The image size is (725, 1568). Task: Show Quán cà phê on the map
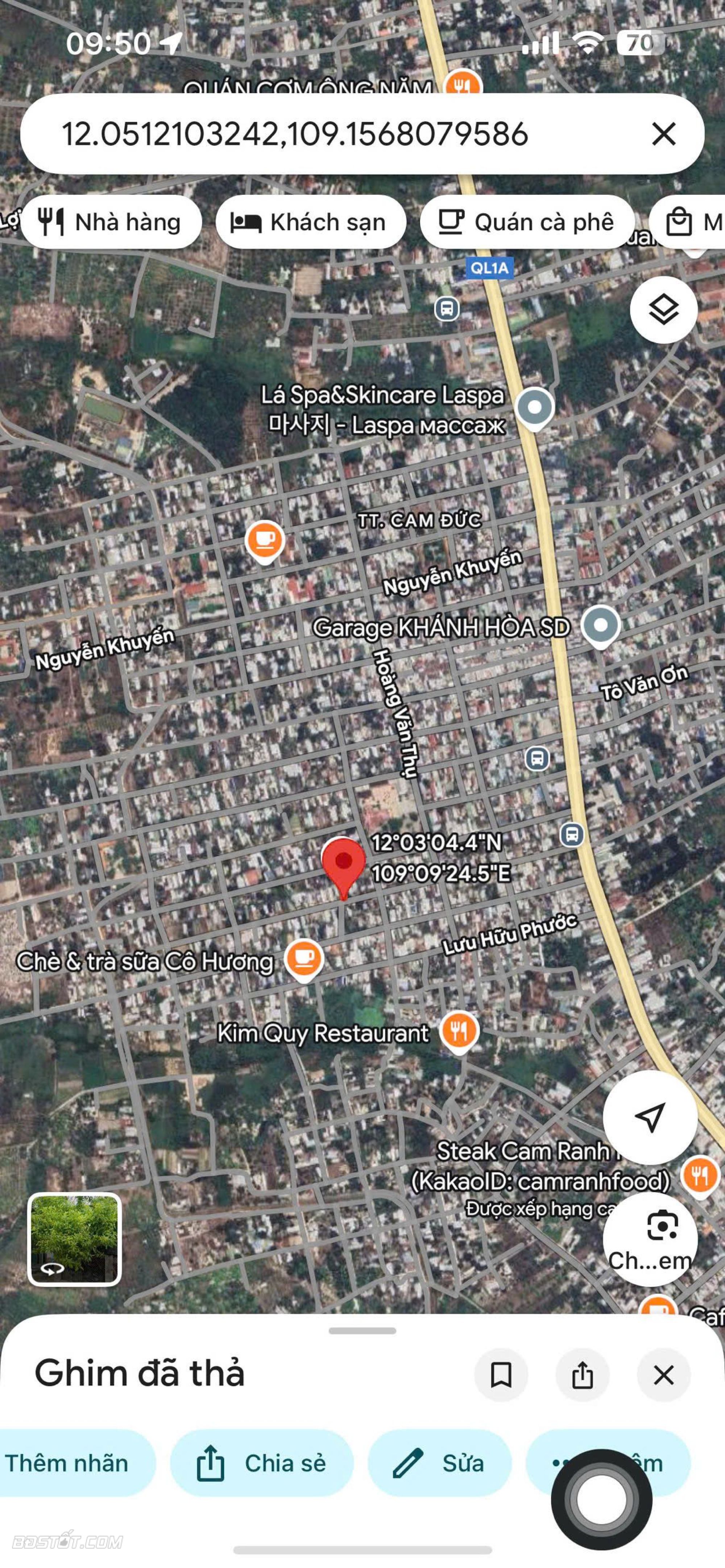(527, 222)
